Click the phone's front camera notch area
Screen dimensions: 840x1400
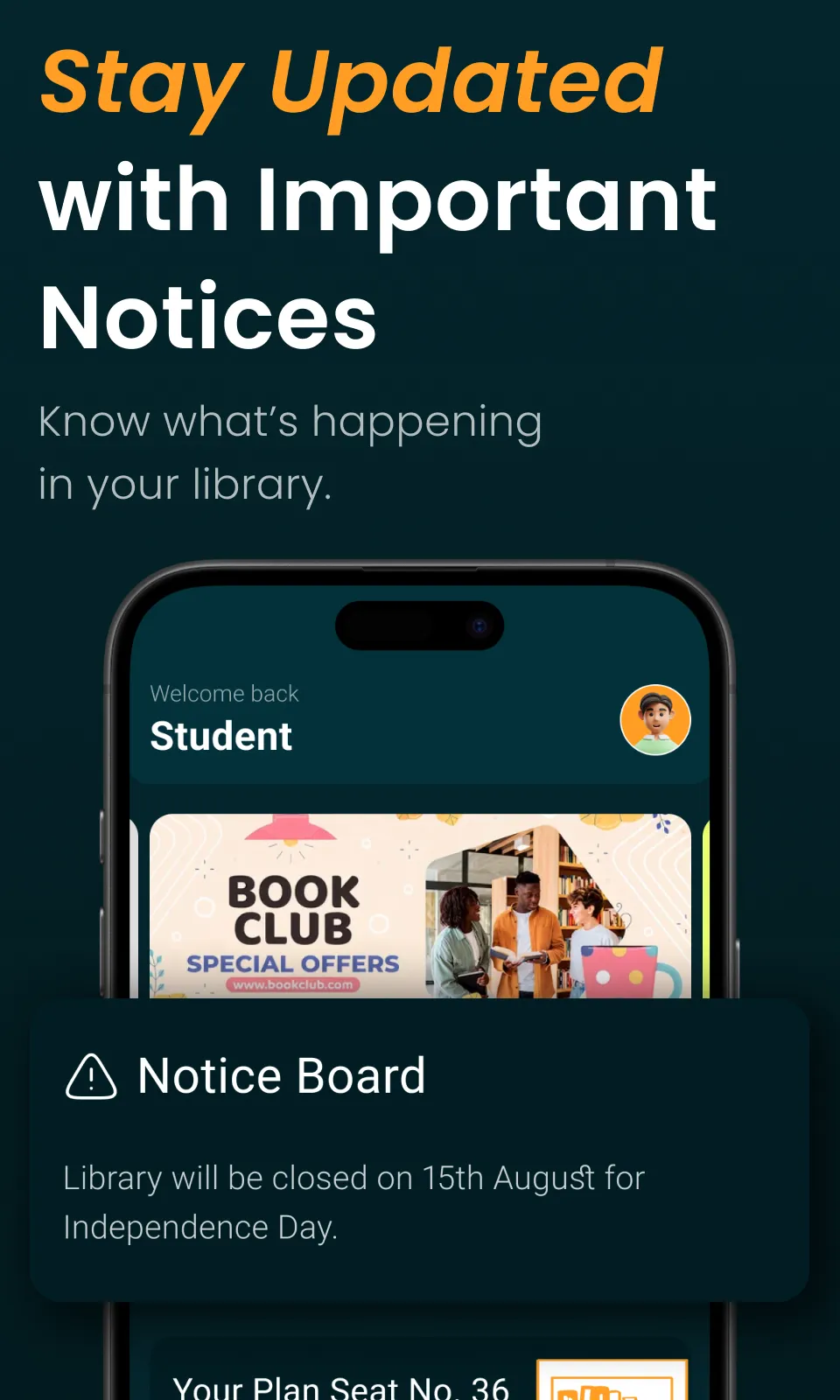click(x=420, y=623)
